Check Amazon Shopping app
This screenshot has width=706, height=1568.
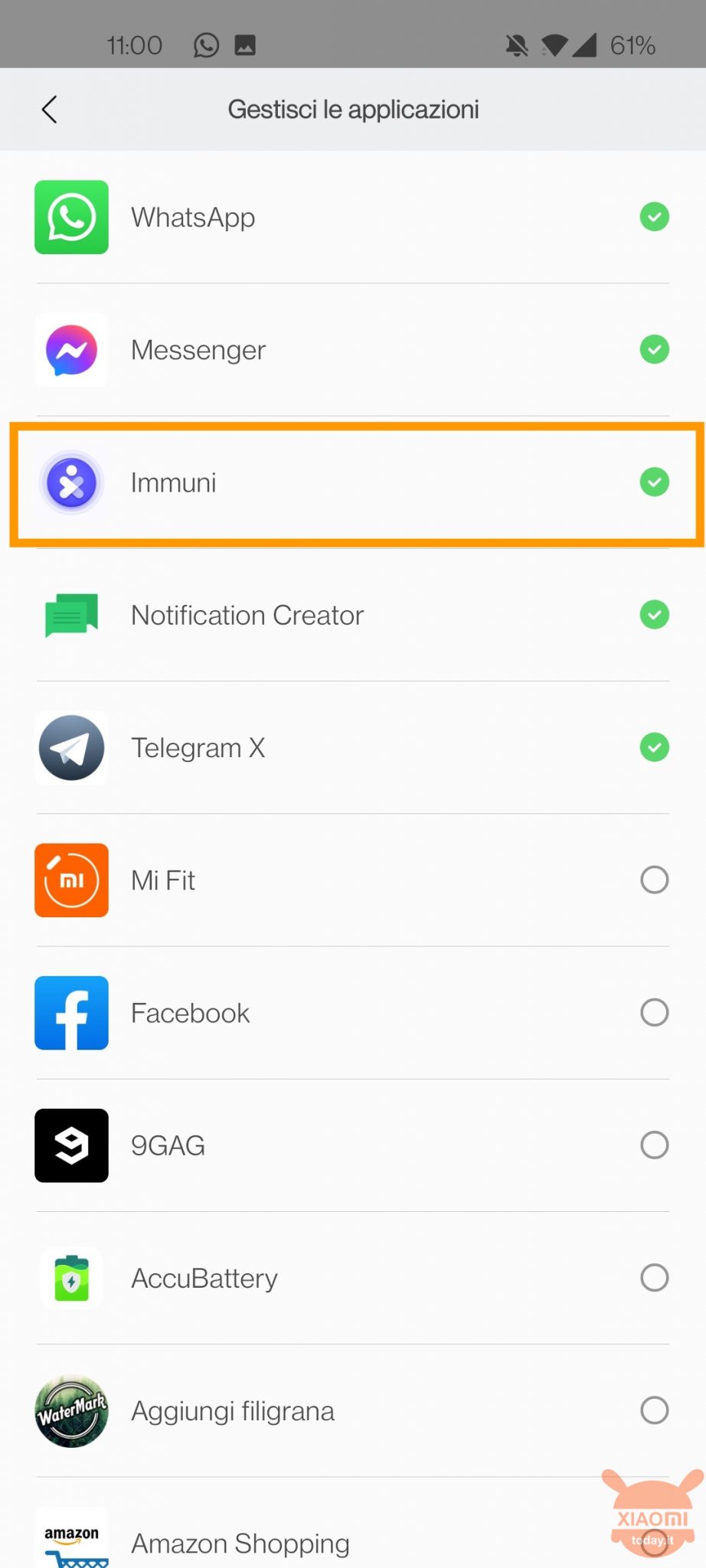[654, 1543]
